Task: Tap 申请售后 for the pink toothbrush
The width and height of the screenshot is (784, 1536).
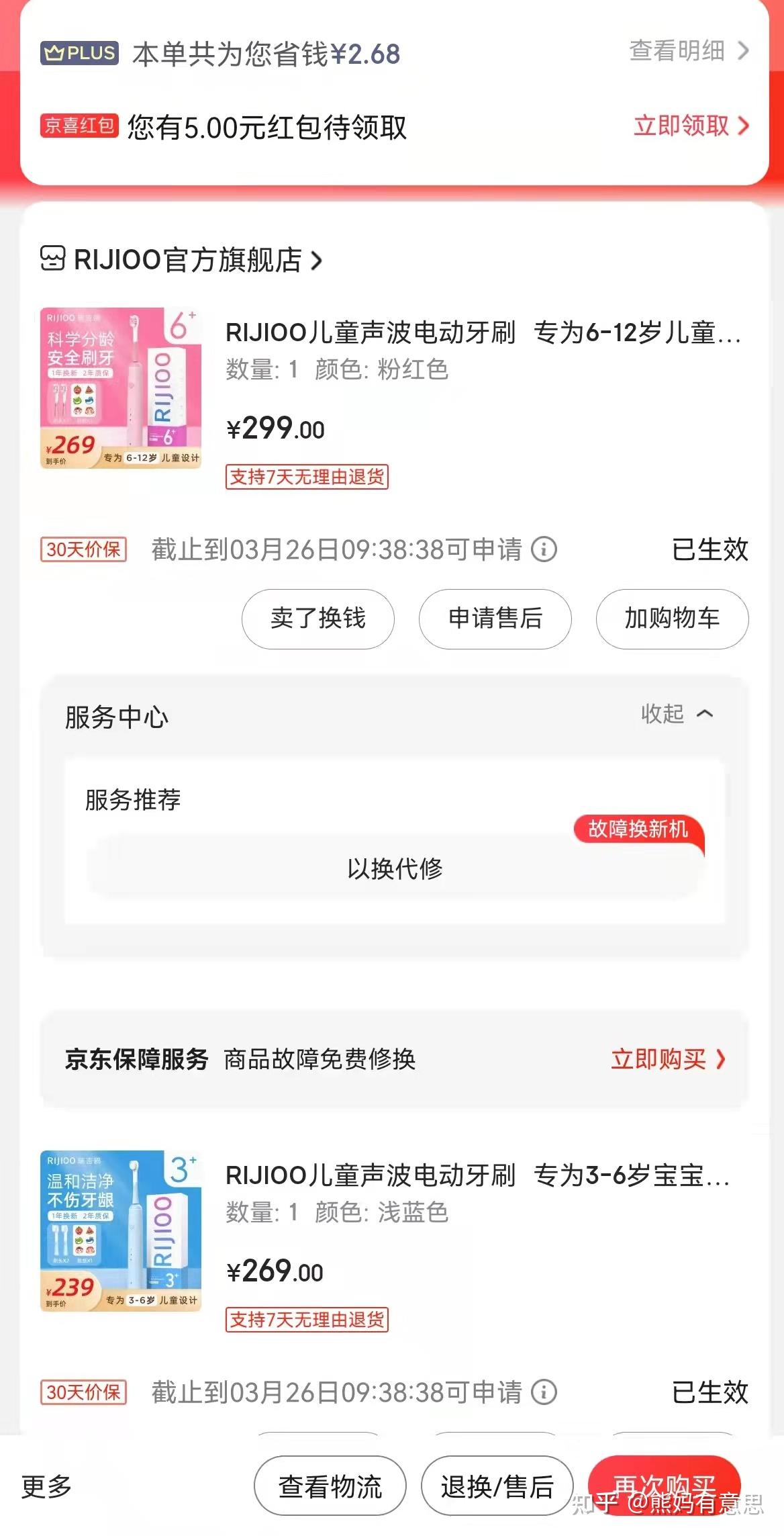Action: 495,619
